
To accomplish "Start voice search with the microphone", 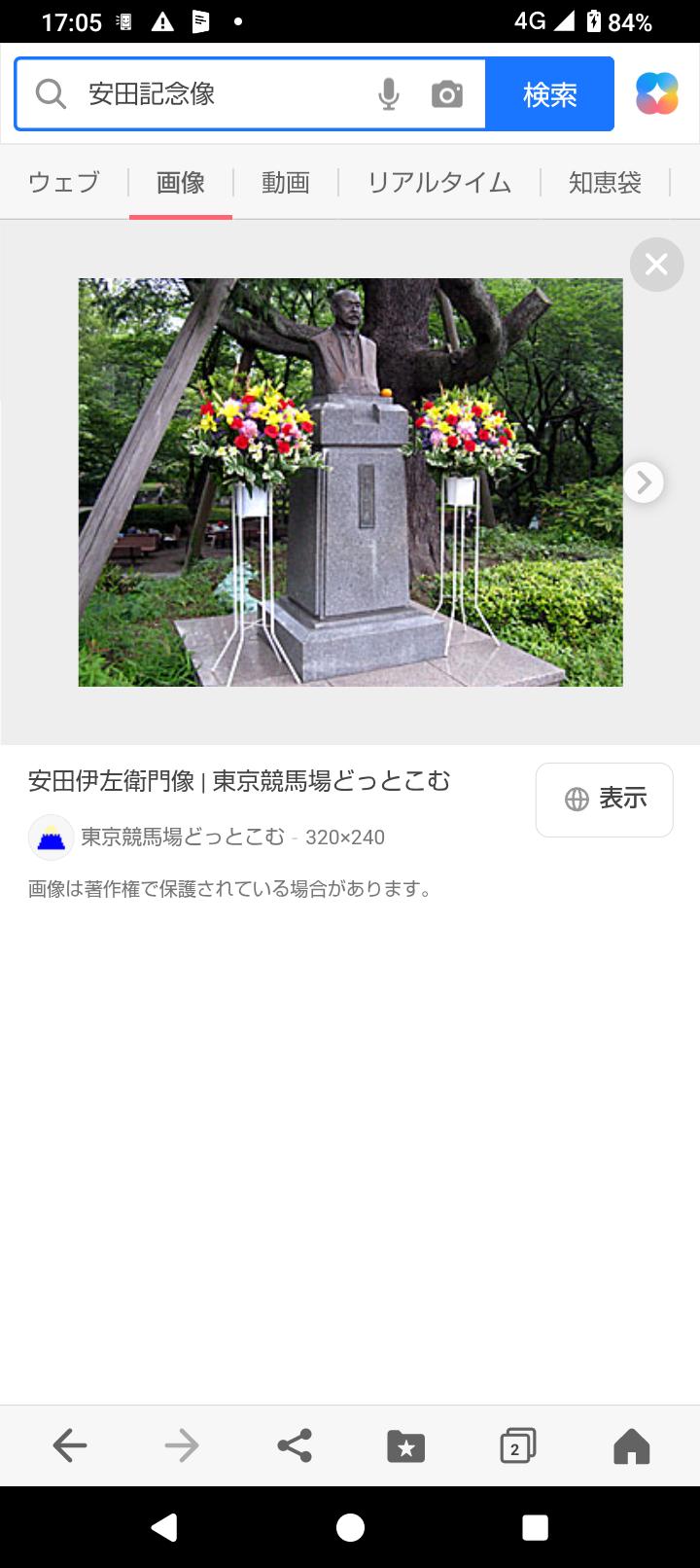I will point(389,94).
